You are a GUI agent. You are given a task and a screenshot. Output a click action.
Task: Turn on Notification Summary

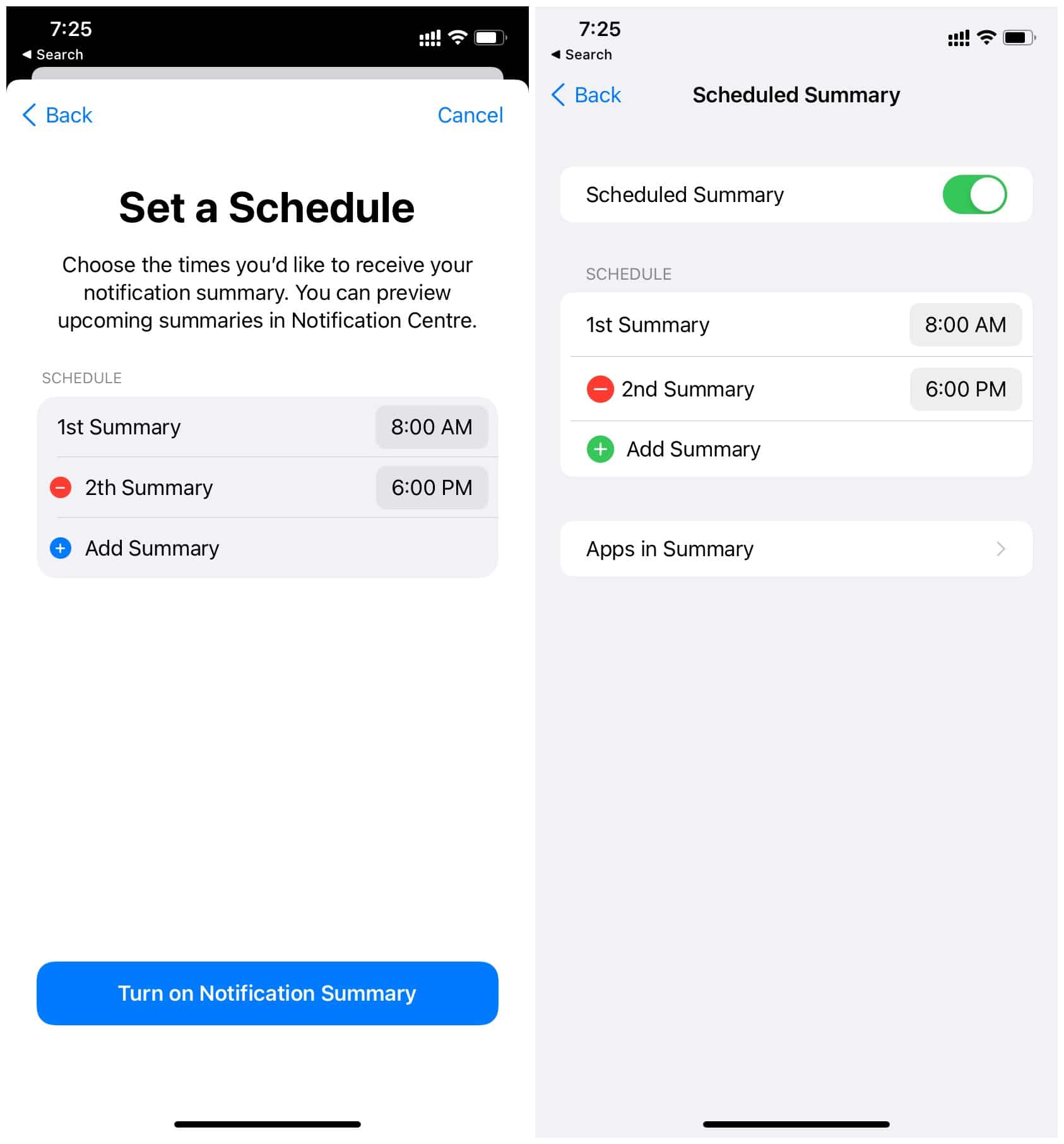tap(267, 992)
